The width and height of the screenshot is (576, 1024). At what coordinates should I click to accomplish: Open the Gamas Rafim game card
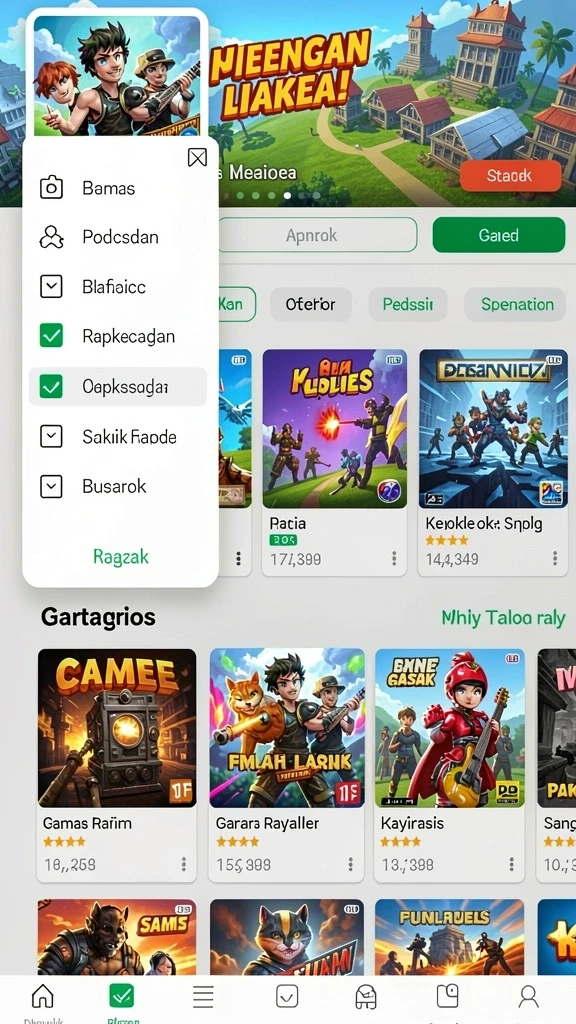pos(117,765)
